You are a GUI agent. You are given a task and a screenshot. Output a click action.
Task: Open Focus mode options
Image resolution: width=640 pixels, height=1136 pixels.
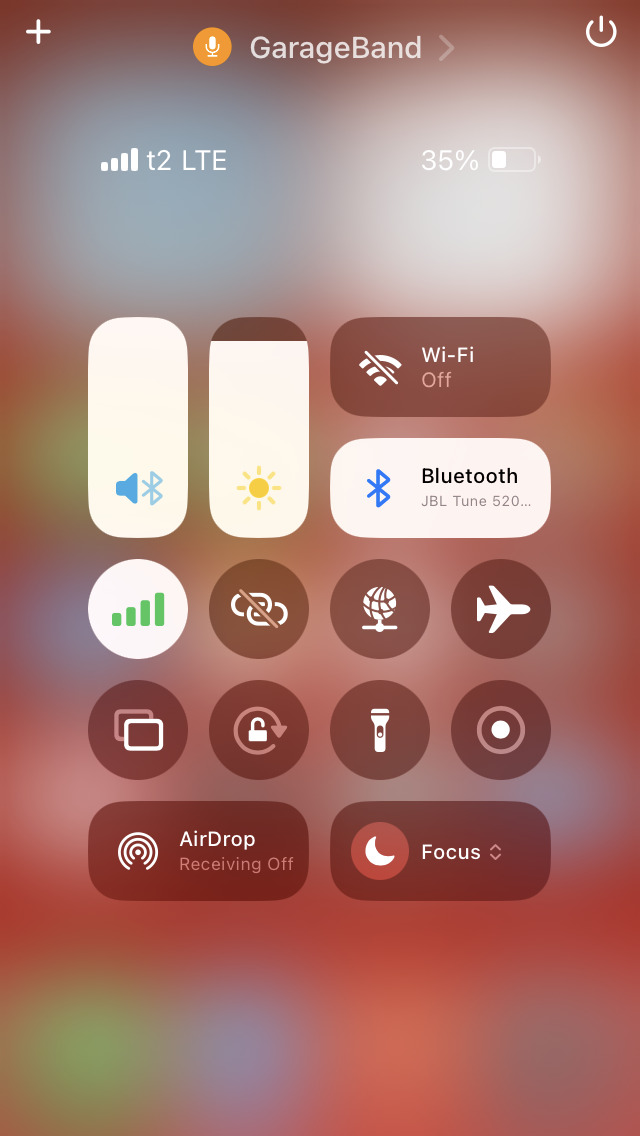point(440,851)
